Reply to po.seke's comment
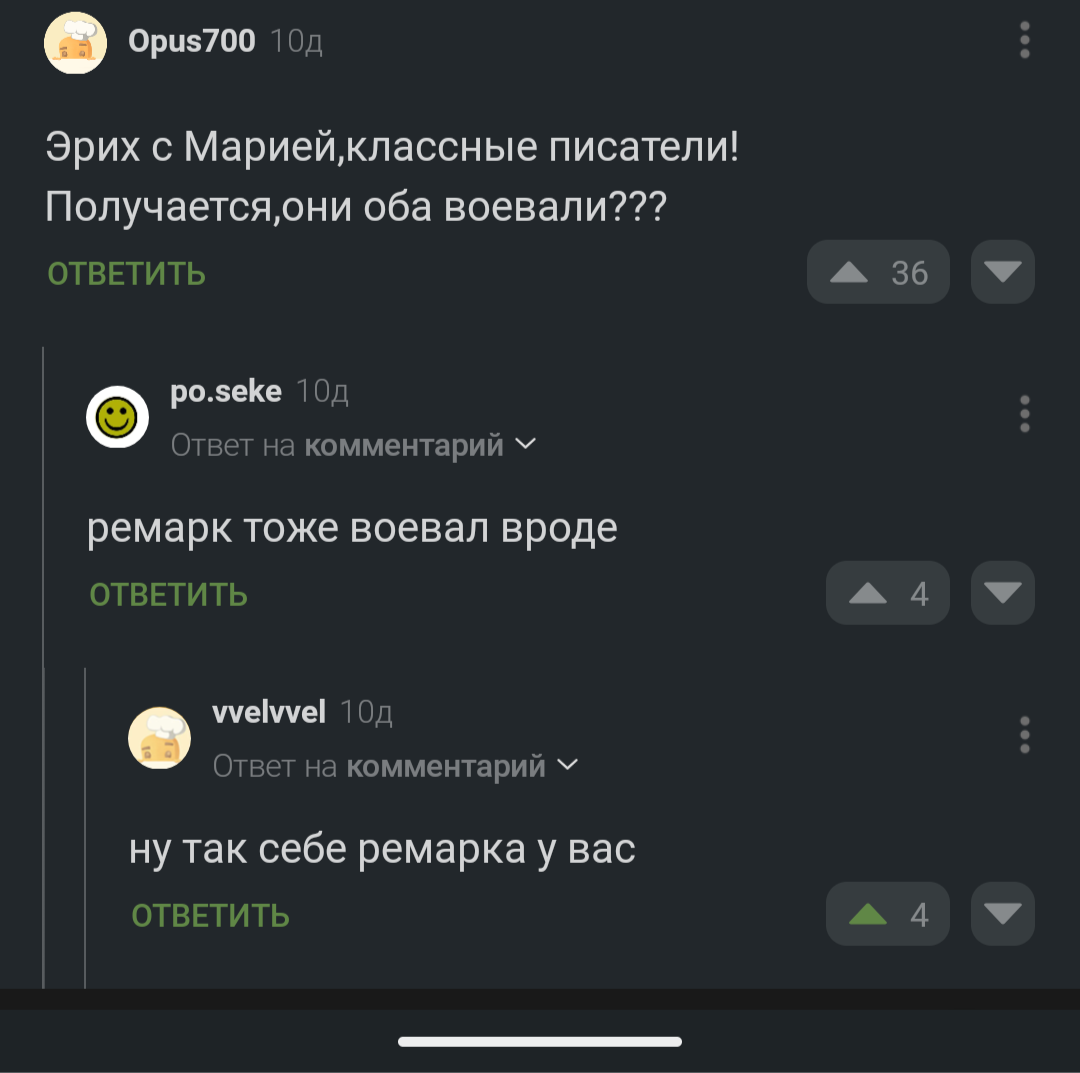The image size is (1080, 1073). click(169, 594)
